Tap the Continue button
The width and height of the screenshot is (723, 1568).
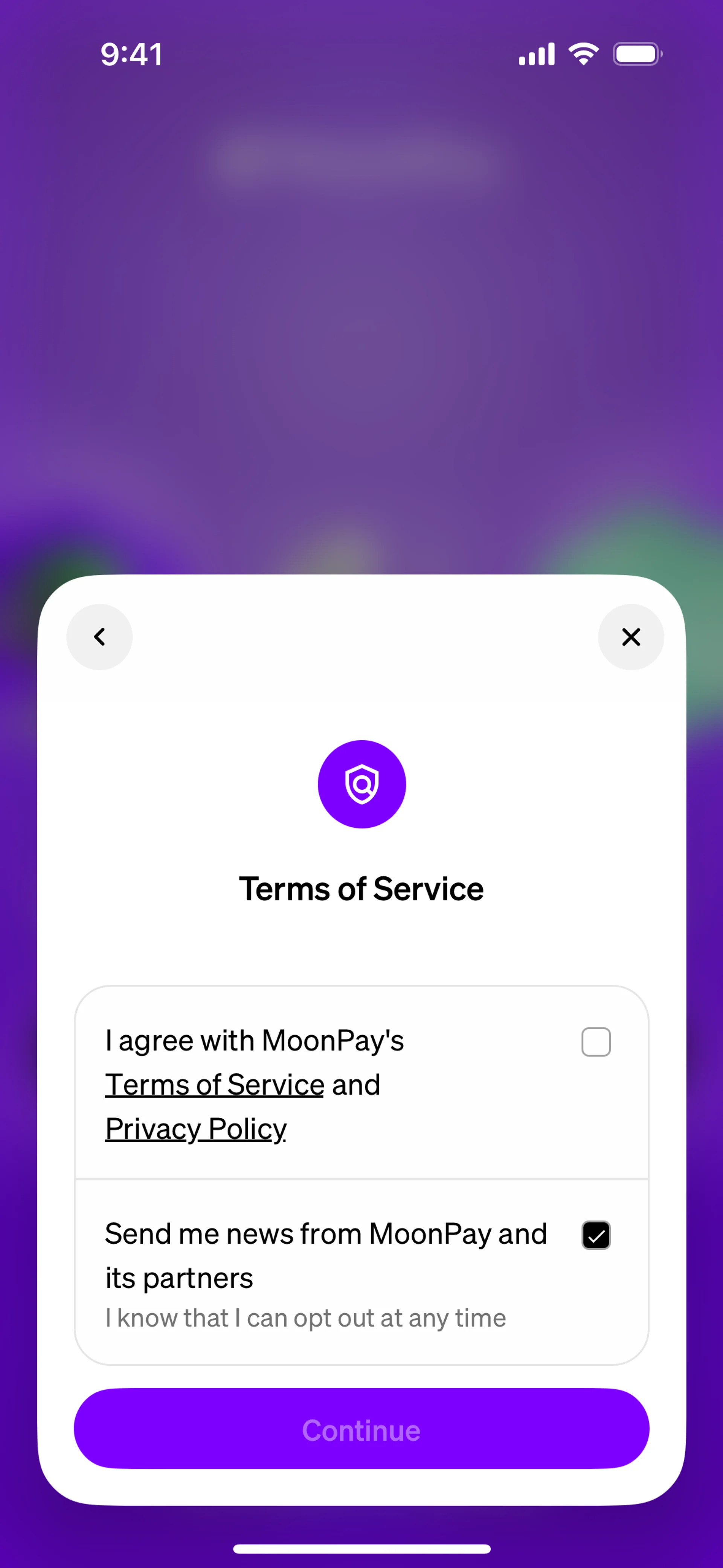click(361, 1429)
